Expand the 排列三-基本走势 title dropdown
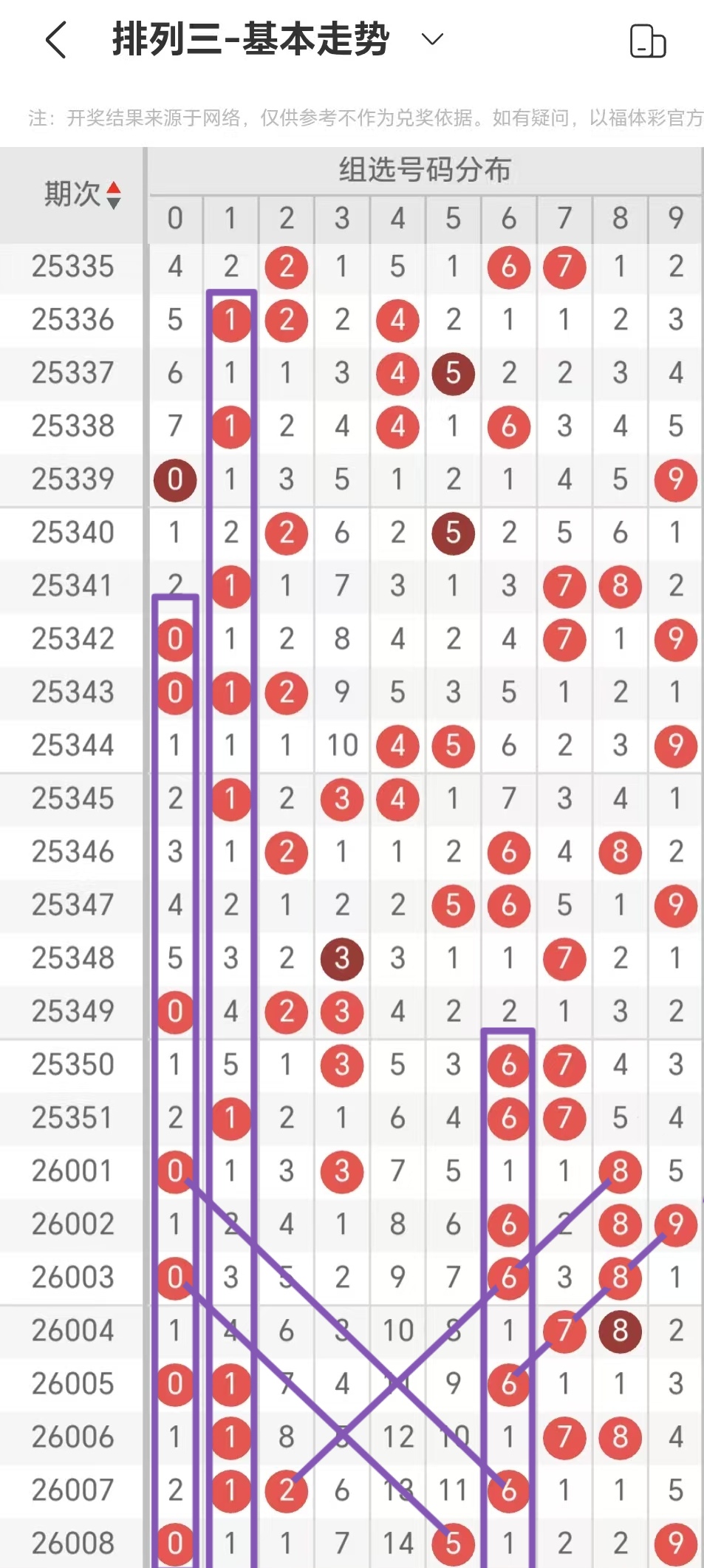 click(x=432, y=39)
